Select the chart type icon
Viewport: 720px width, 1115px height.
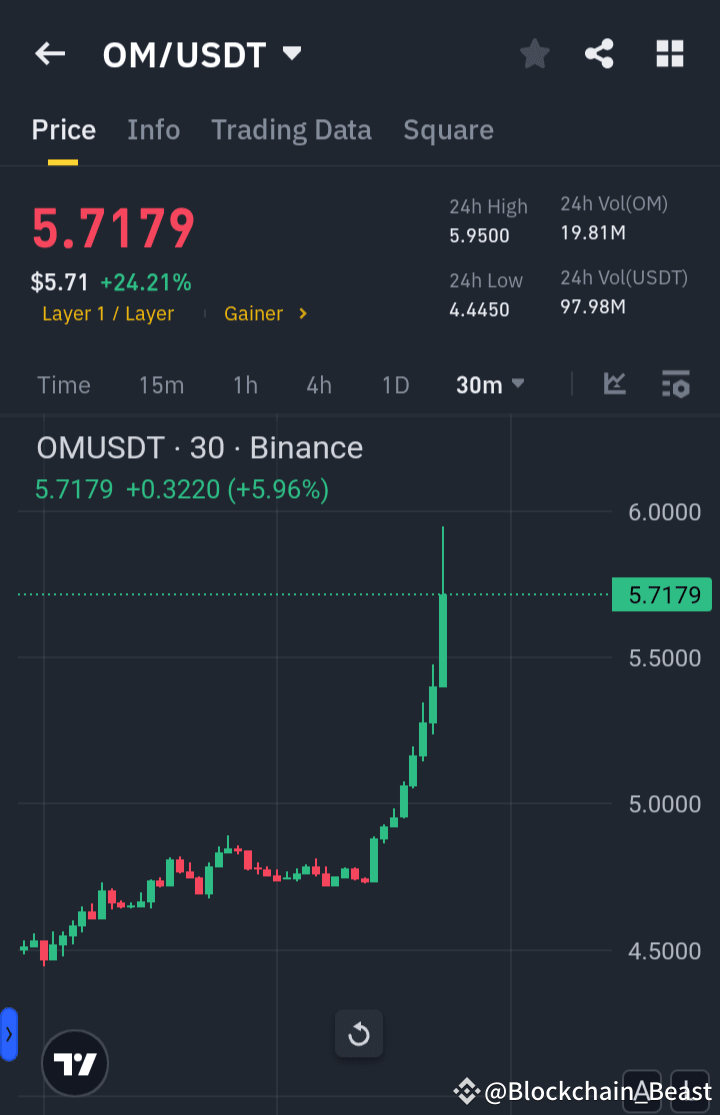(616, 384)
